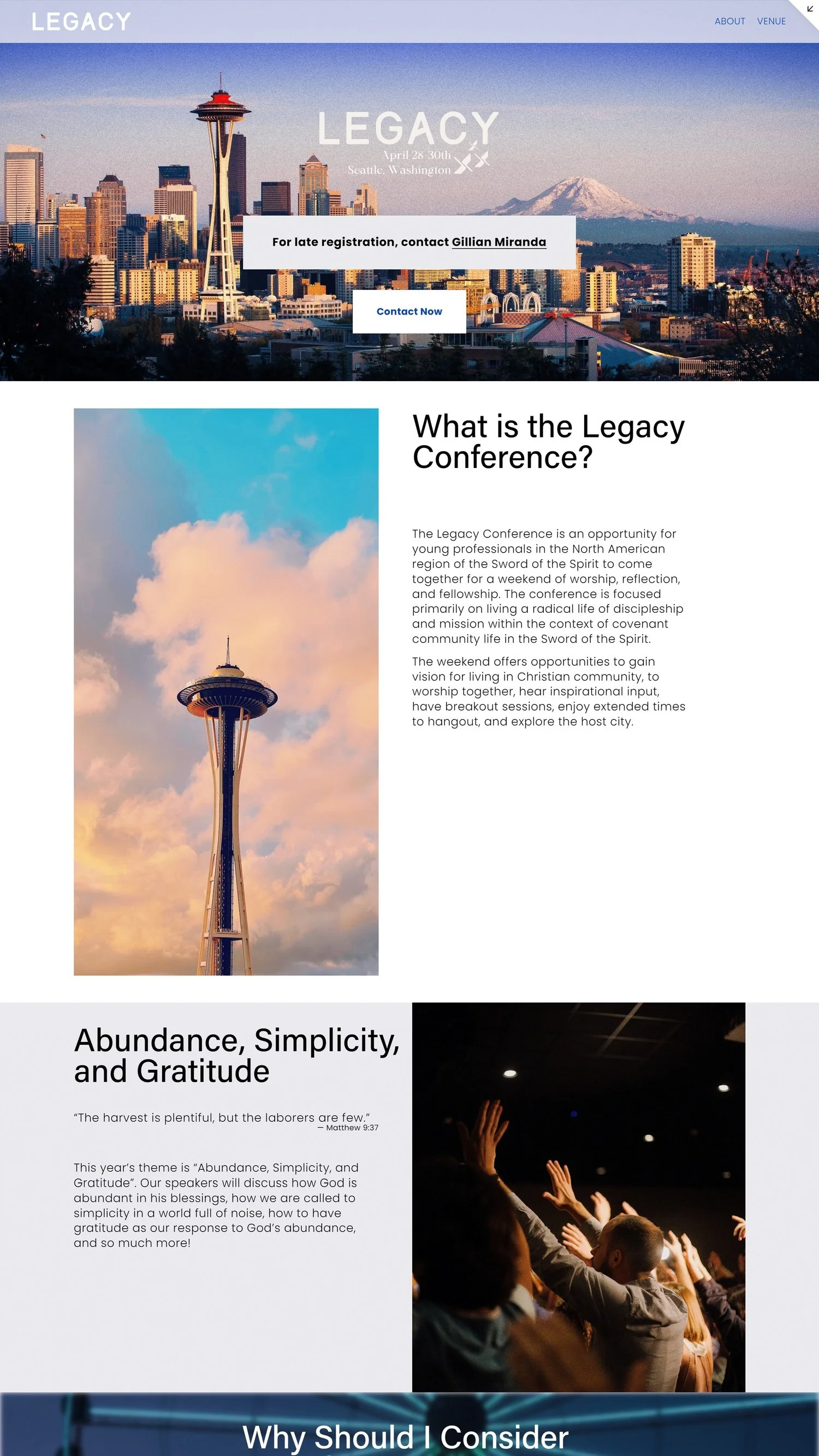
Task: Open the Gillian Miranda contact link
Action: [x=498, y=242]
